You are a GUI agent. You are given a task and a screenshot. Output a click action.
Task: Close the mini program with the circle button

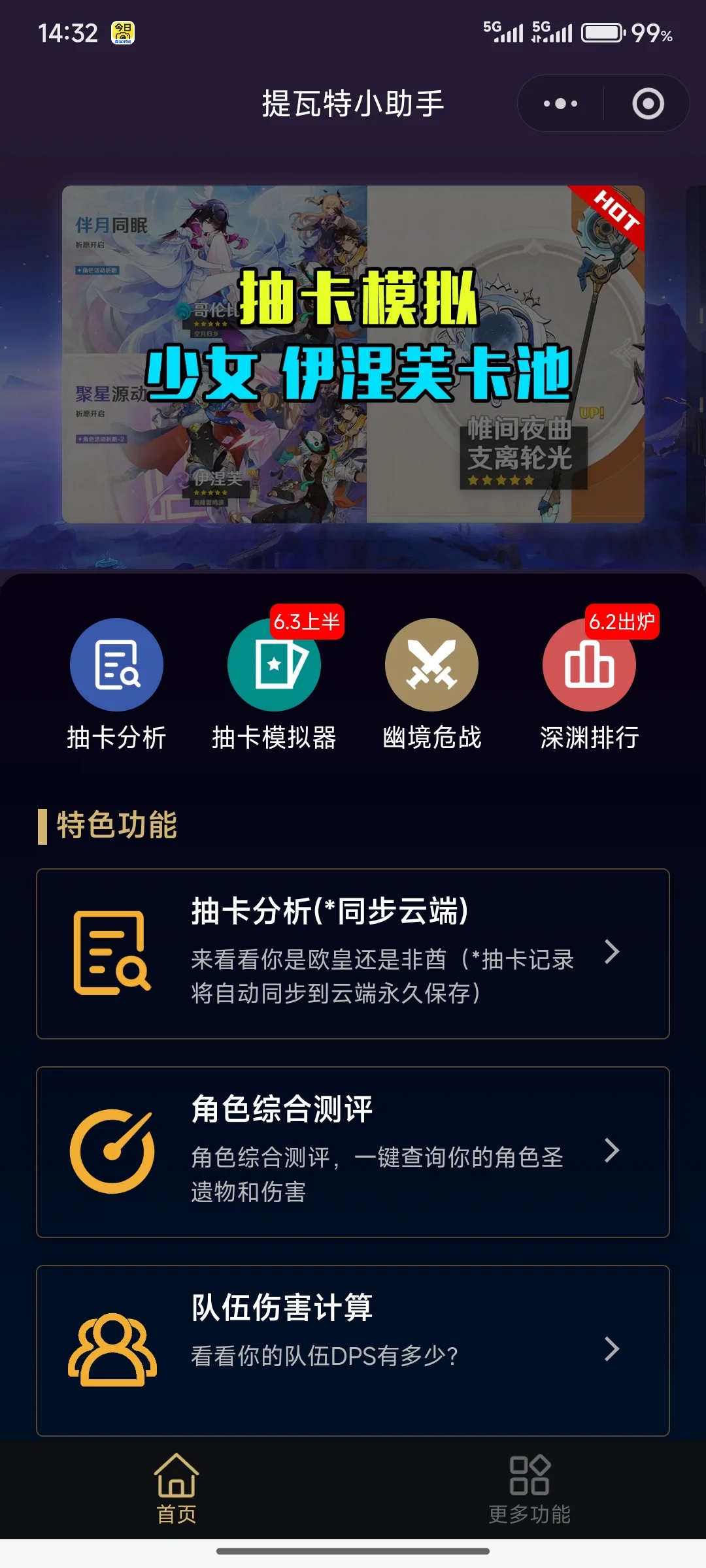(648, 104)
